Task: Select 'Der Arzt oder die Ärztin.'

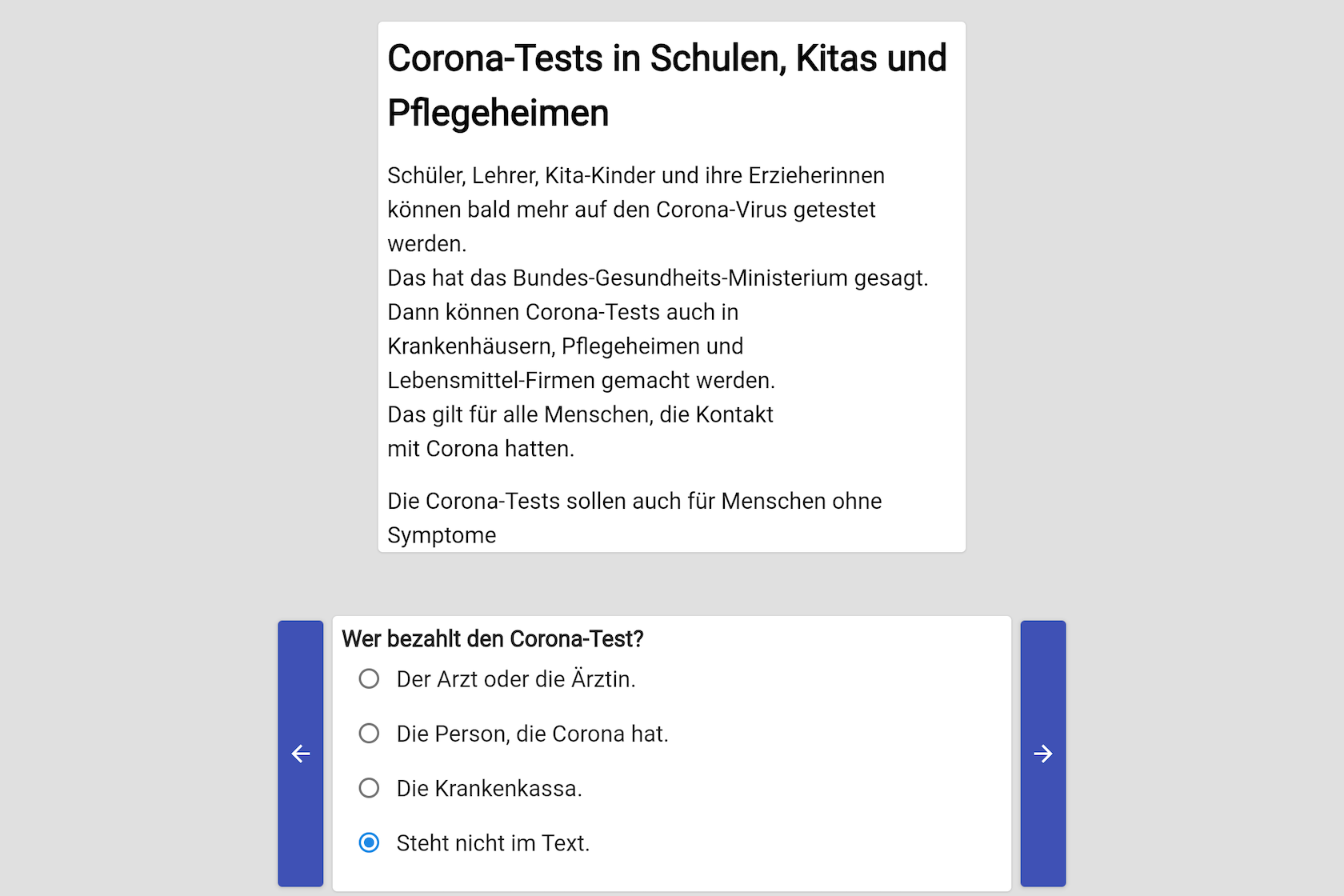Action: tap(369, 679)
